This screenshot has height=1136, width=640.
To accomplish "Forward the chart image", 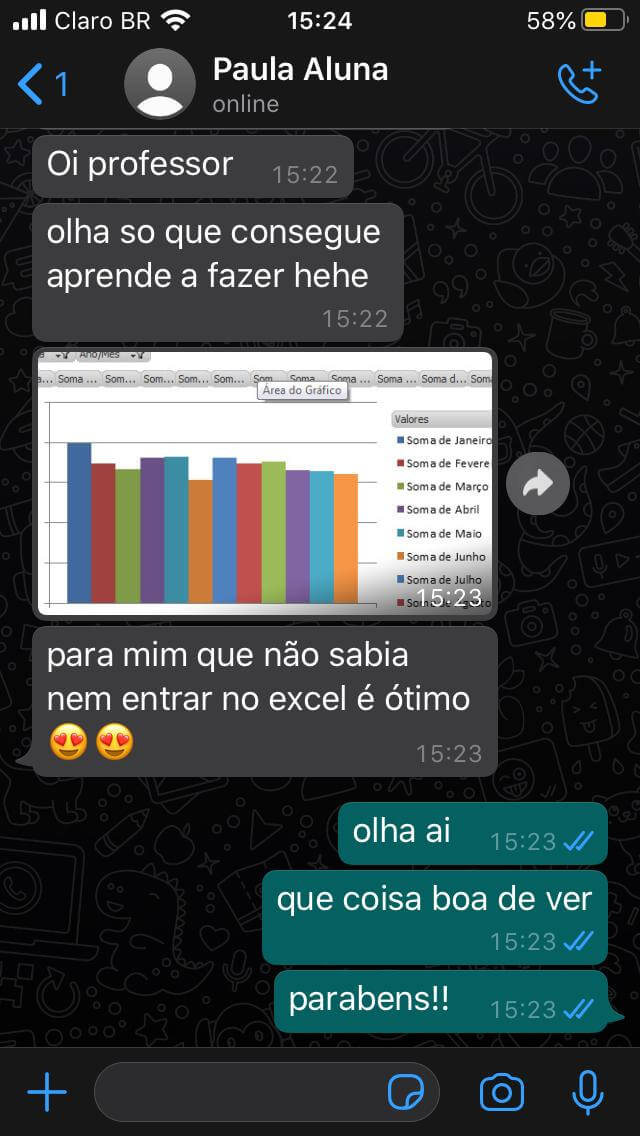I will point(538,483).
